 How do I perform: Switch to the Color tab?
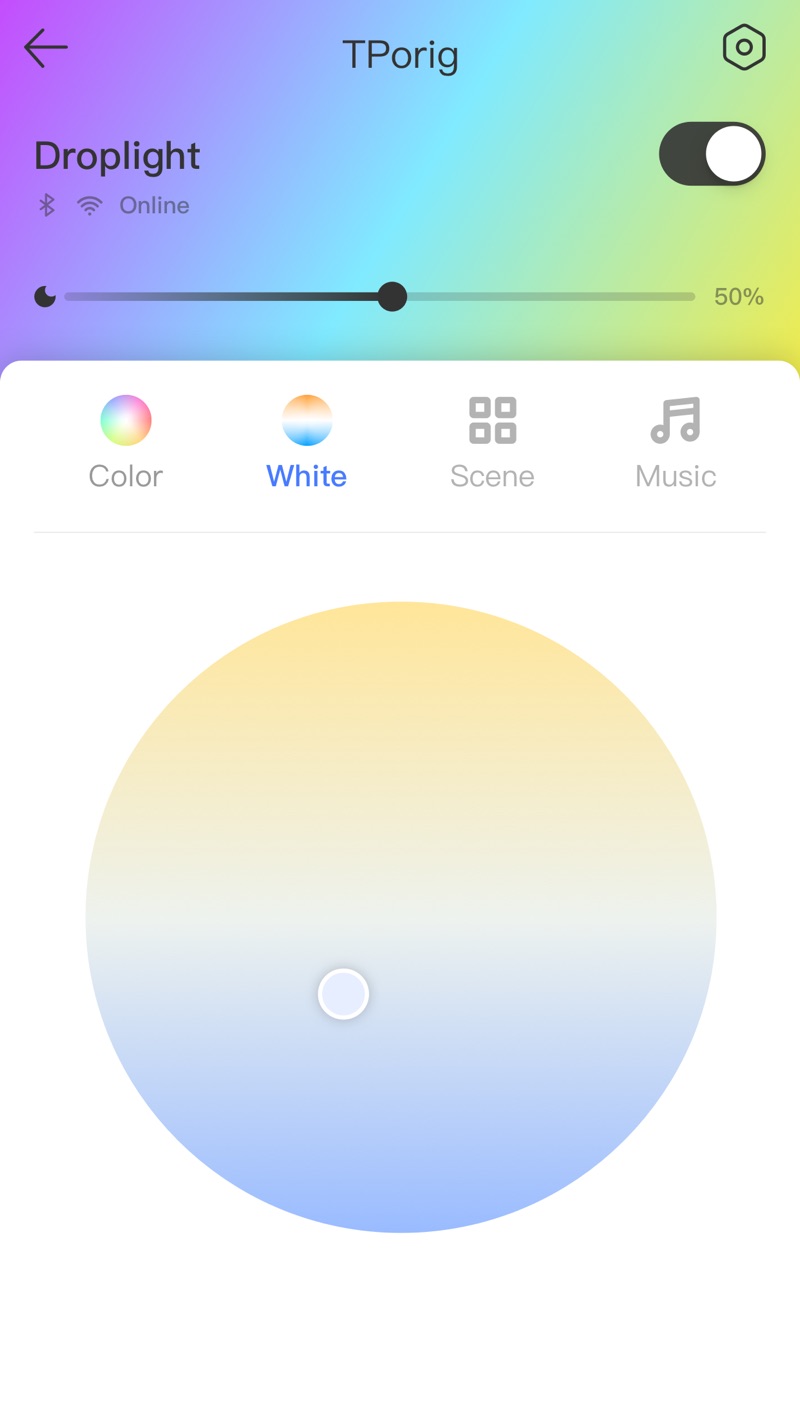point(126,441)
